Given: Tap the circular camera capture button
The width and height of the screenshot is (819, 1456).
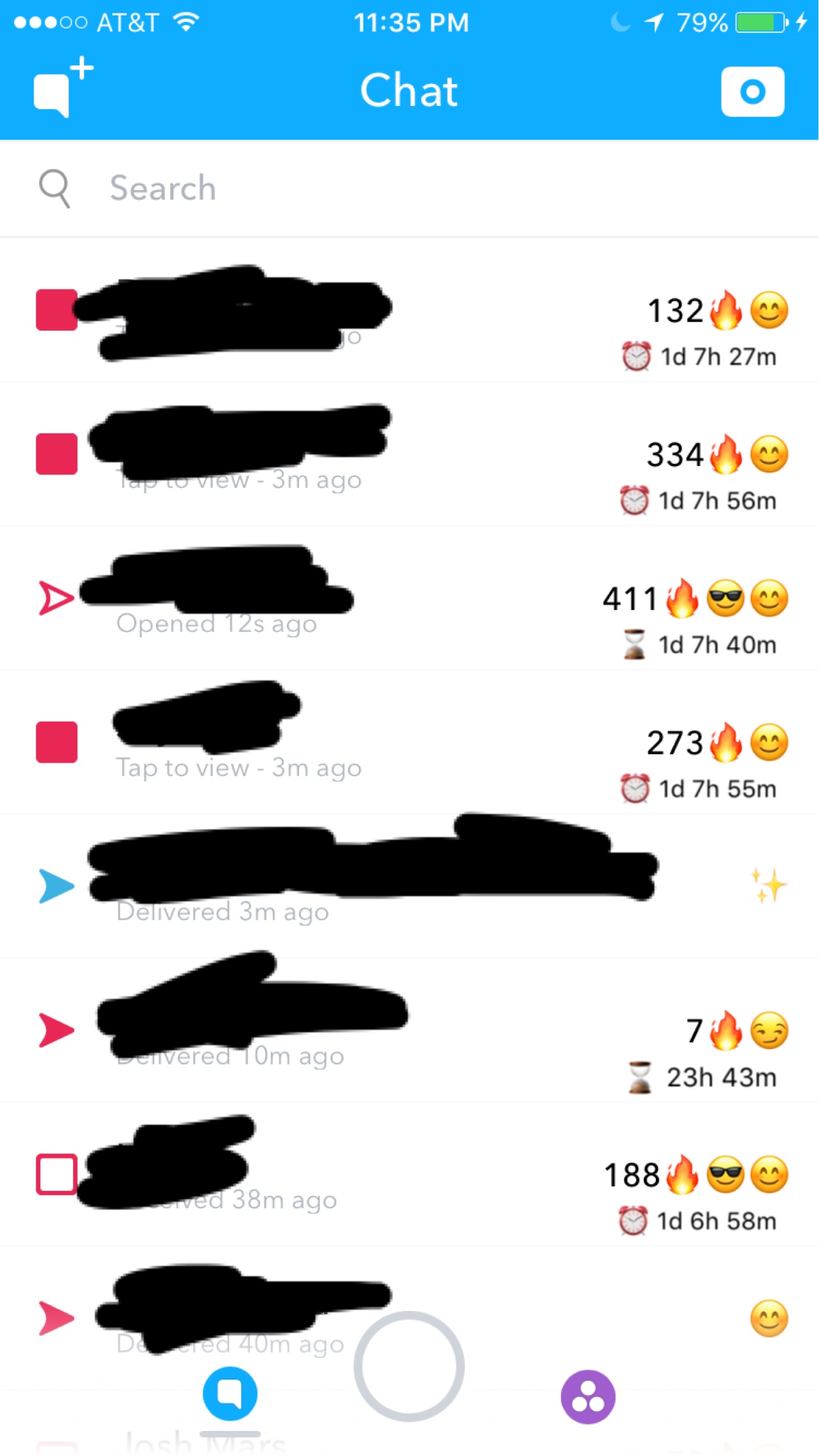Looking at the screenshot, I should point(410,1365).
